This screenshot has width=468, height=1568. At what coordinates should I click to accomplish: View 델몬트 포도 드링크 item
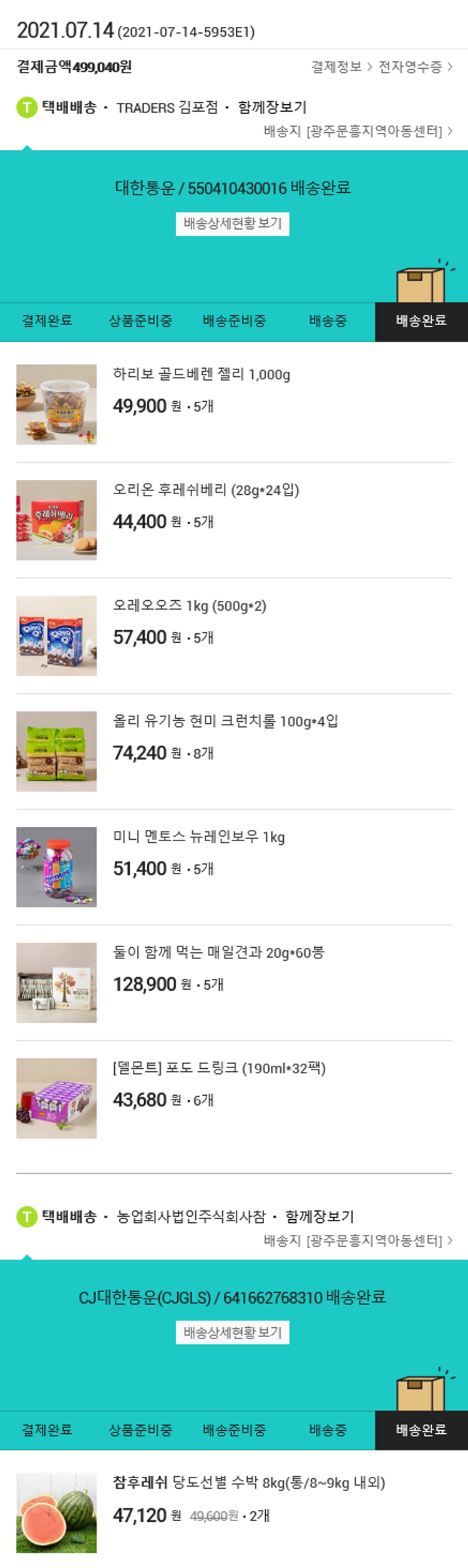point(219,1068)
